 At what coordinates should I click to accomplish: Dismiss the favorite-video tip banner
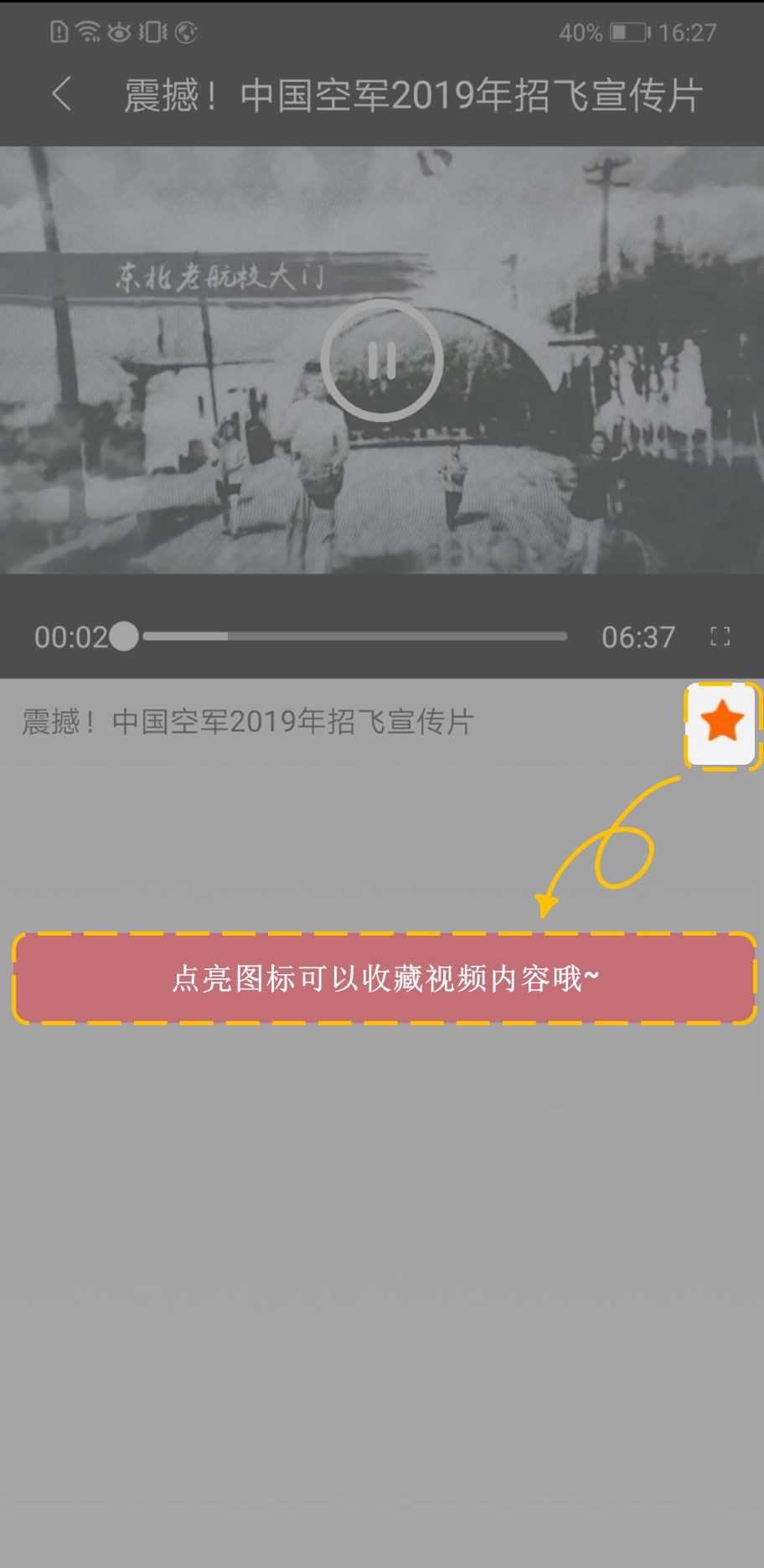(385, 978)
